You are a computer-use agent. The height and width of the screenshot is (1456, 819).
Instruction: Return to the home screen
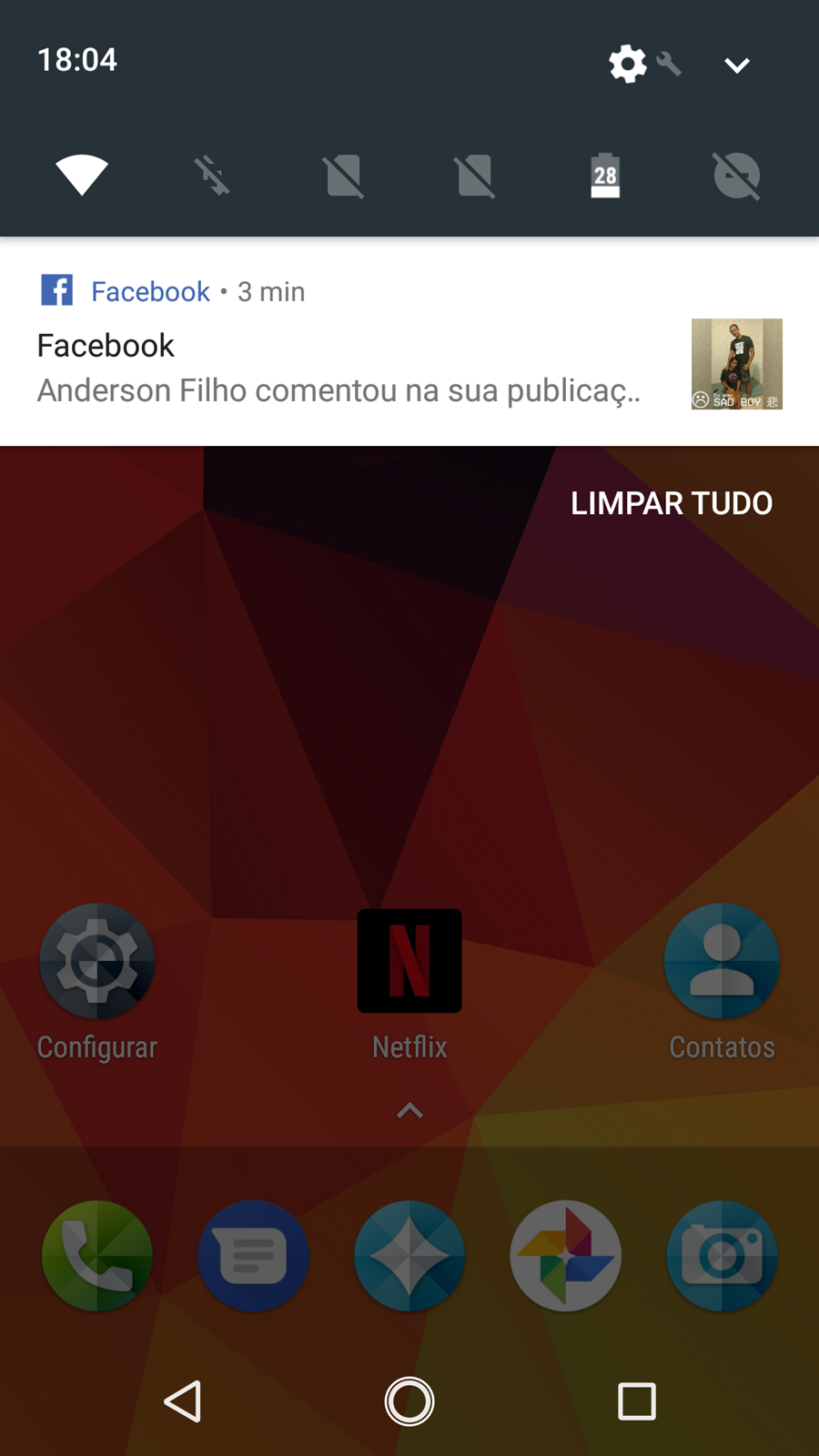click(x=409, y=1401)
